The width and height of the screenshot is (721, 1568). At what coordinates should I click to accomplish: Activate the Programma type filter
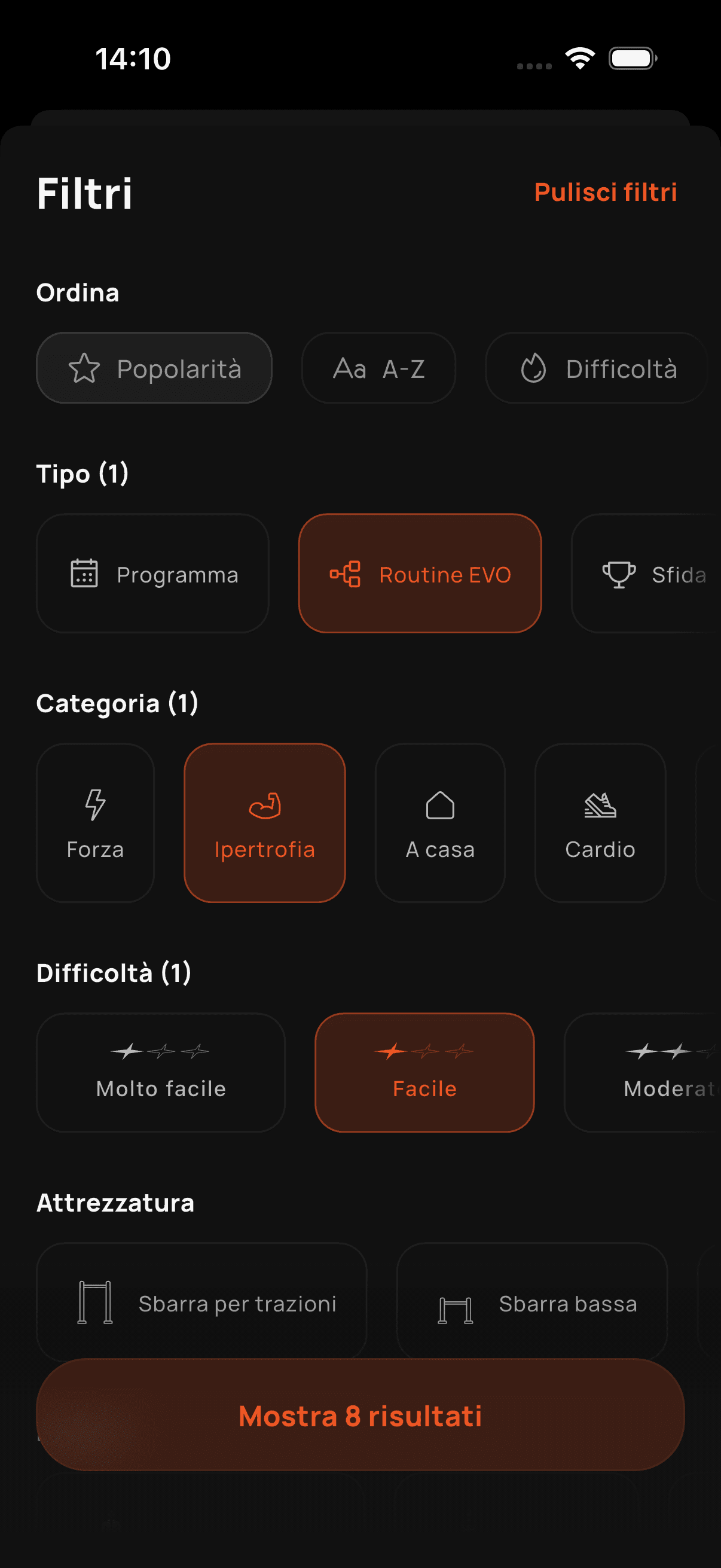pyautogui.click(x=152, y=574)
